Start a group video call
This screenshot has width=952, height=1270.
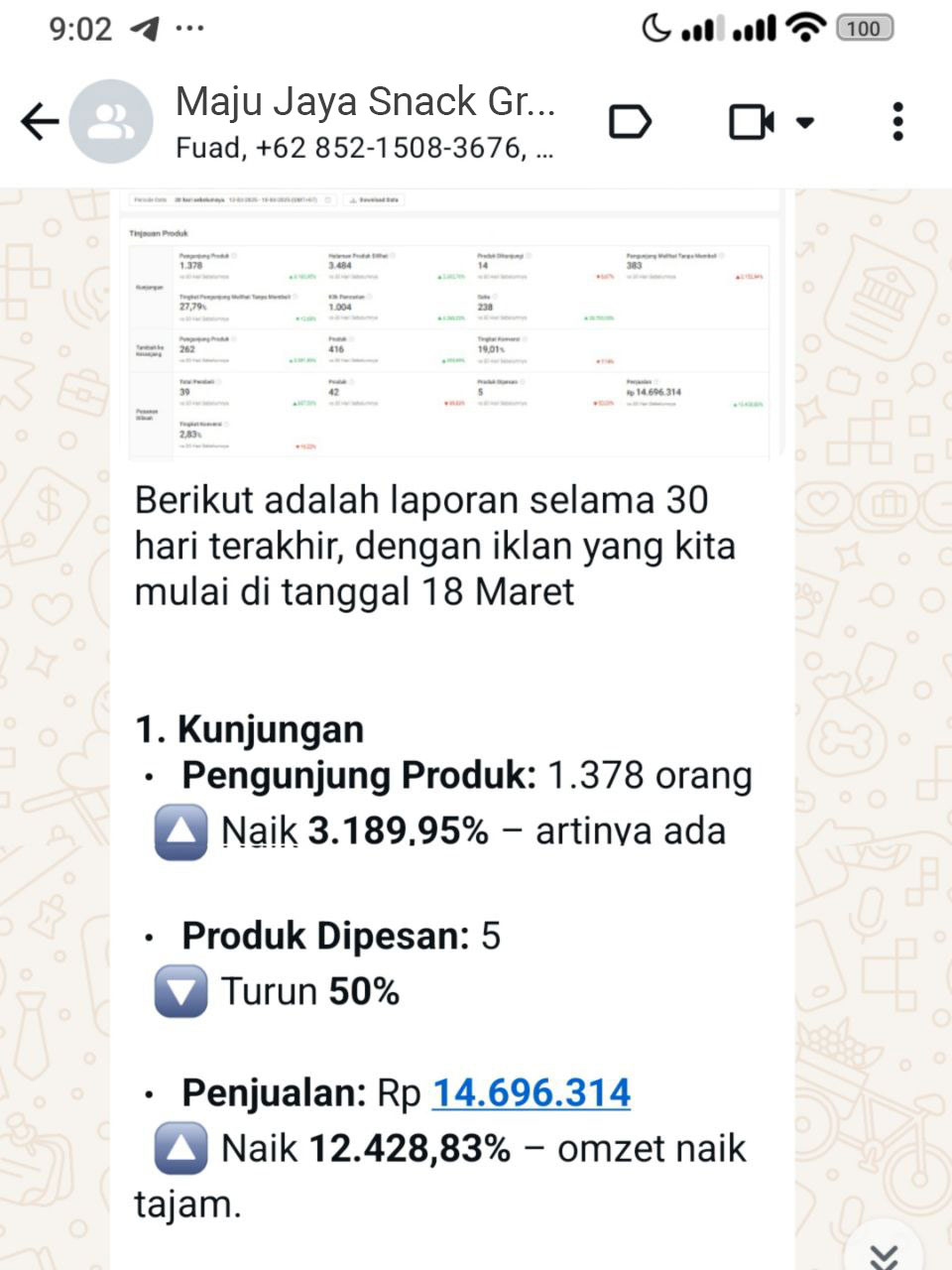point(753,122)
